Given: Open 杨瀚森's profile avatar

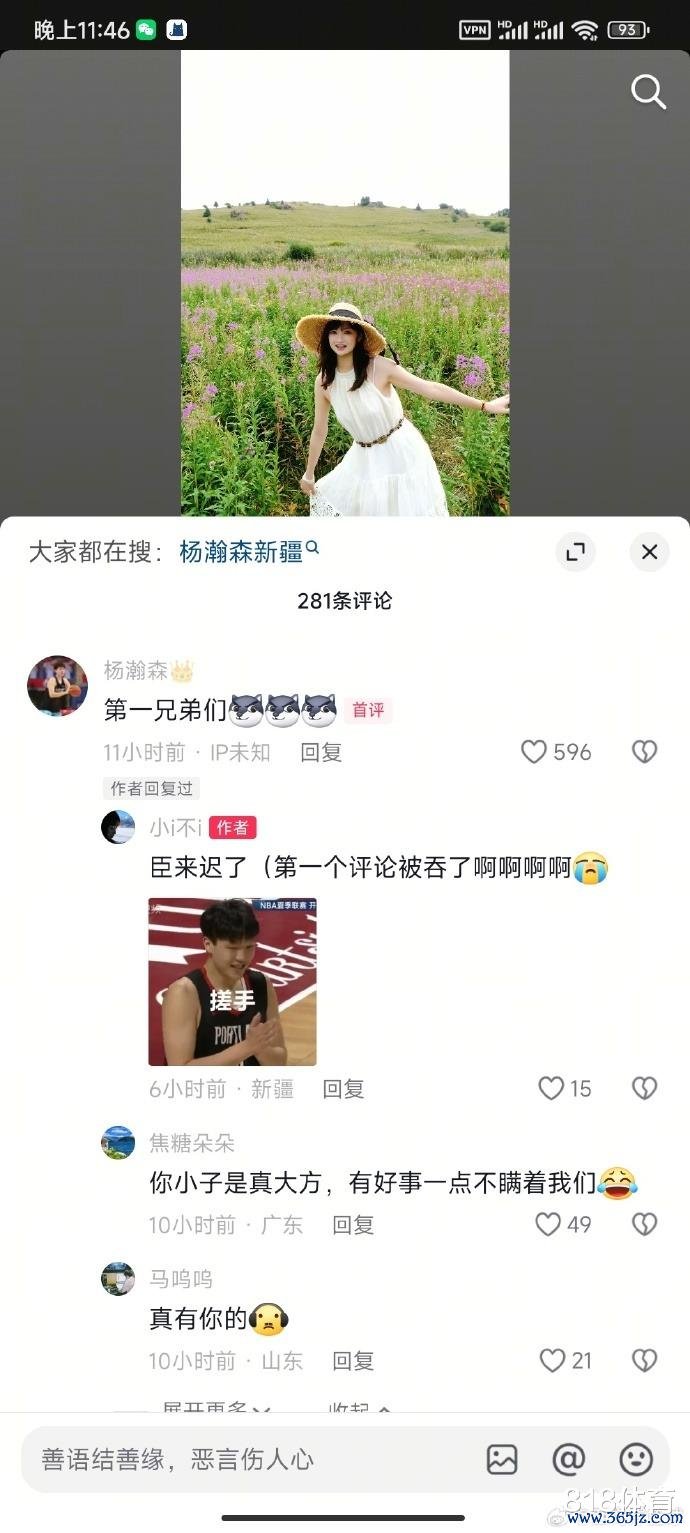Looking at the screenshot, I should tap(57, 686).
